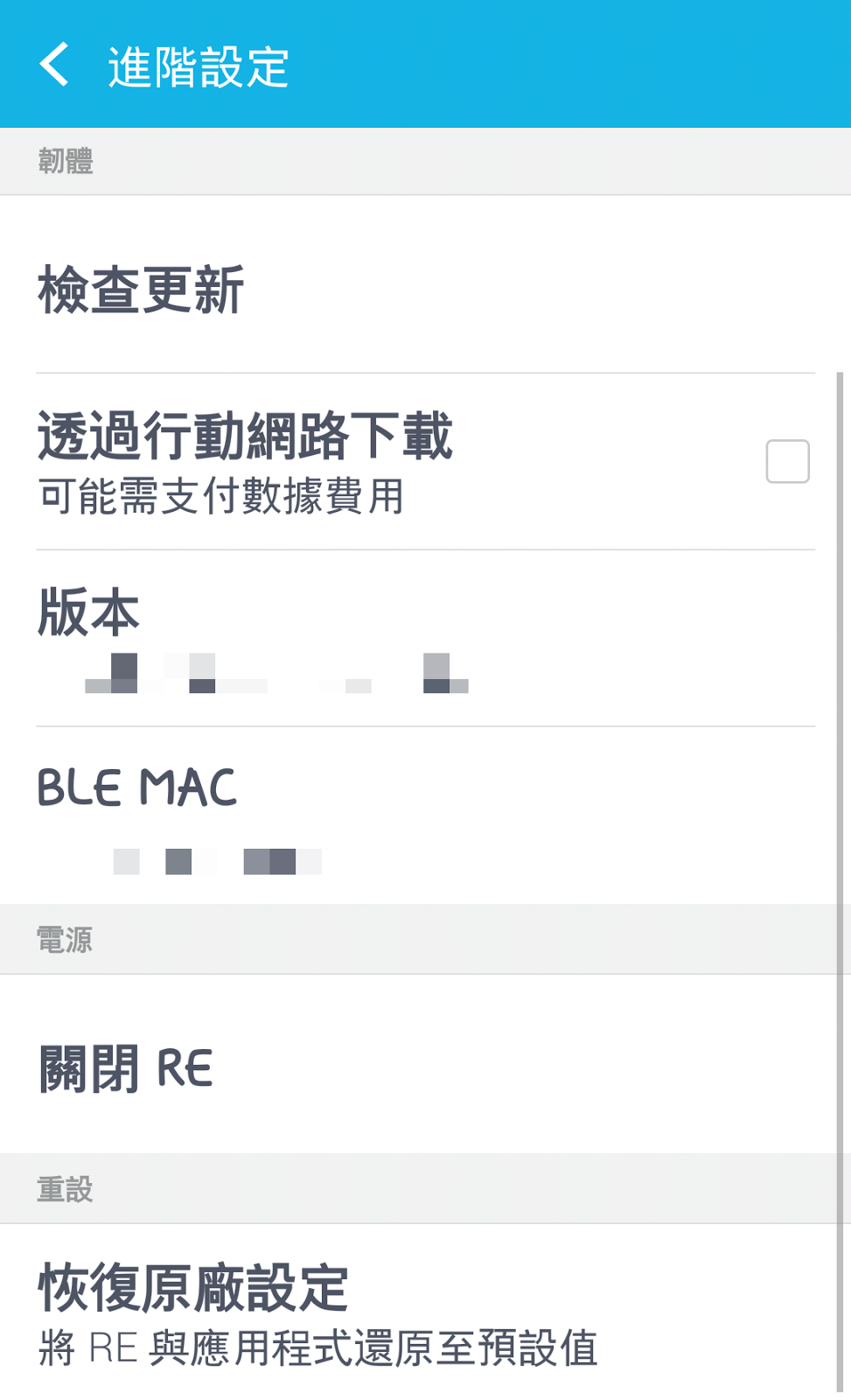Image resolution: width=851 pixels, height=1400 pixels.
Task: Go back from 進階設定 screen
Action: (x=54, y=65)
